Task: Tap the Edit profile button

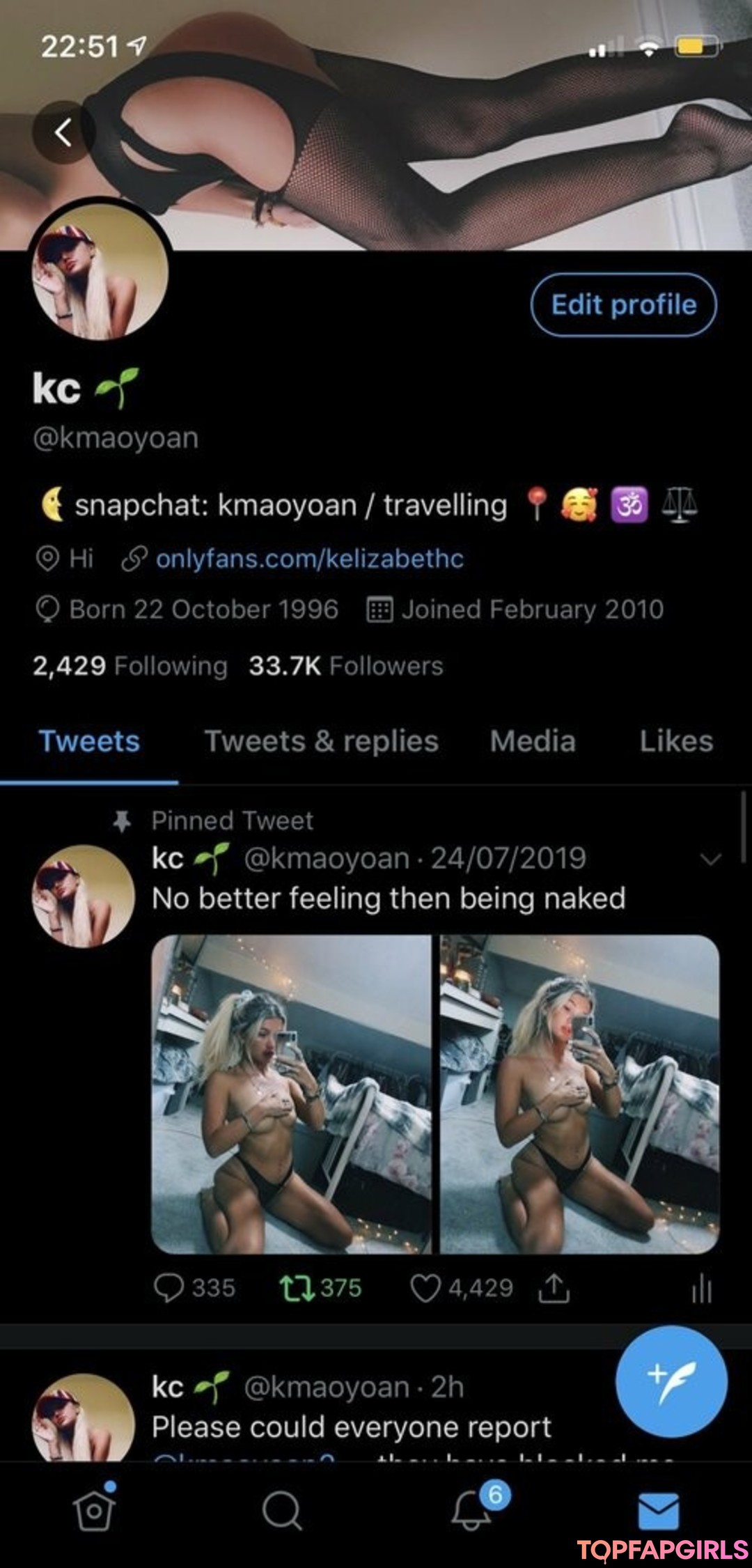Action: 623,305
